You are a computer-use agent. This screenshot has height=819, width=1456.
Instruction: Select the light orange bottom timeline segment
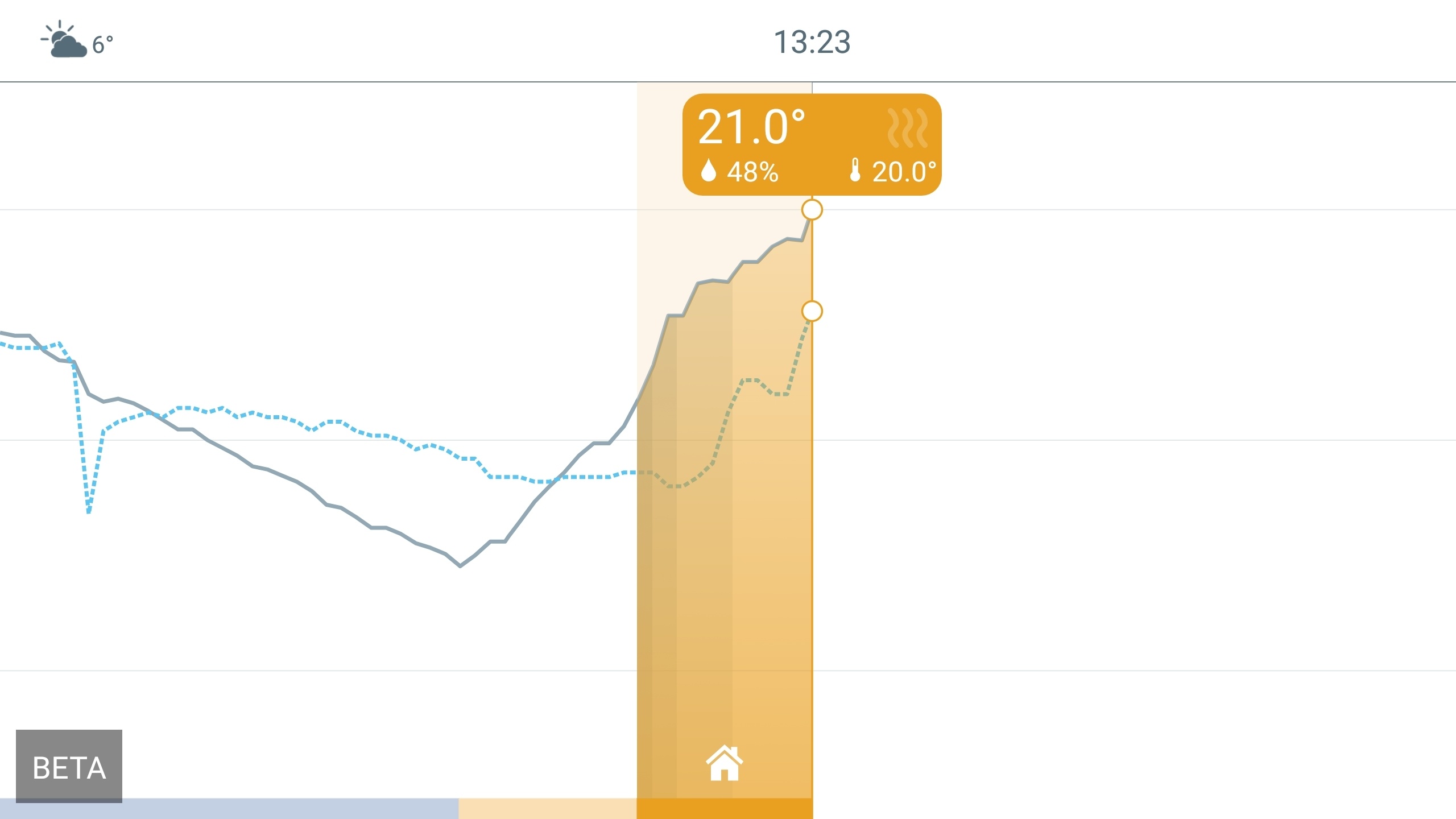[547, 808]
